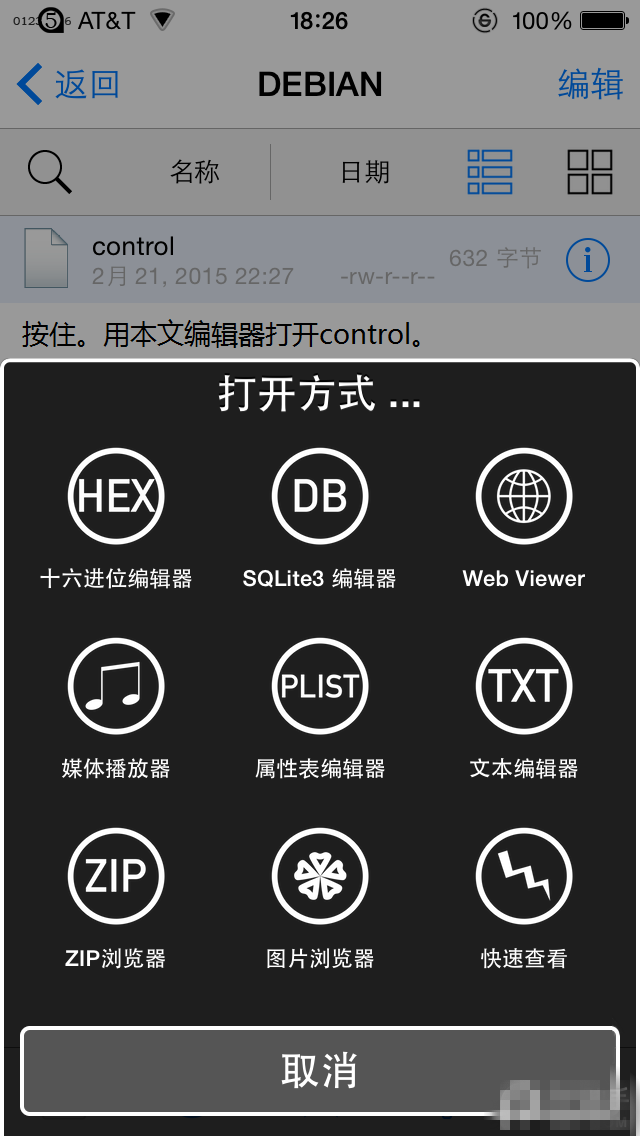This screenshot has height=1136, width=640.
Task: Sort files by 日期
Action: pyautogui.click(x=365, y=172)
